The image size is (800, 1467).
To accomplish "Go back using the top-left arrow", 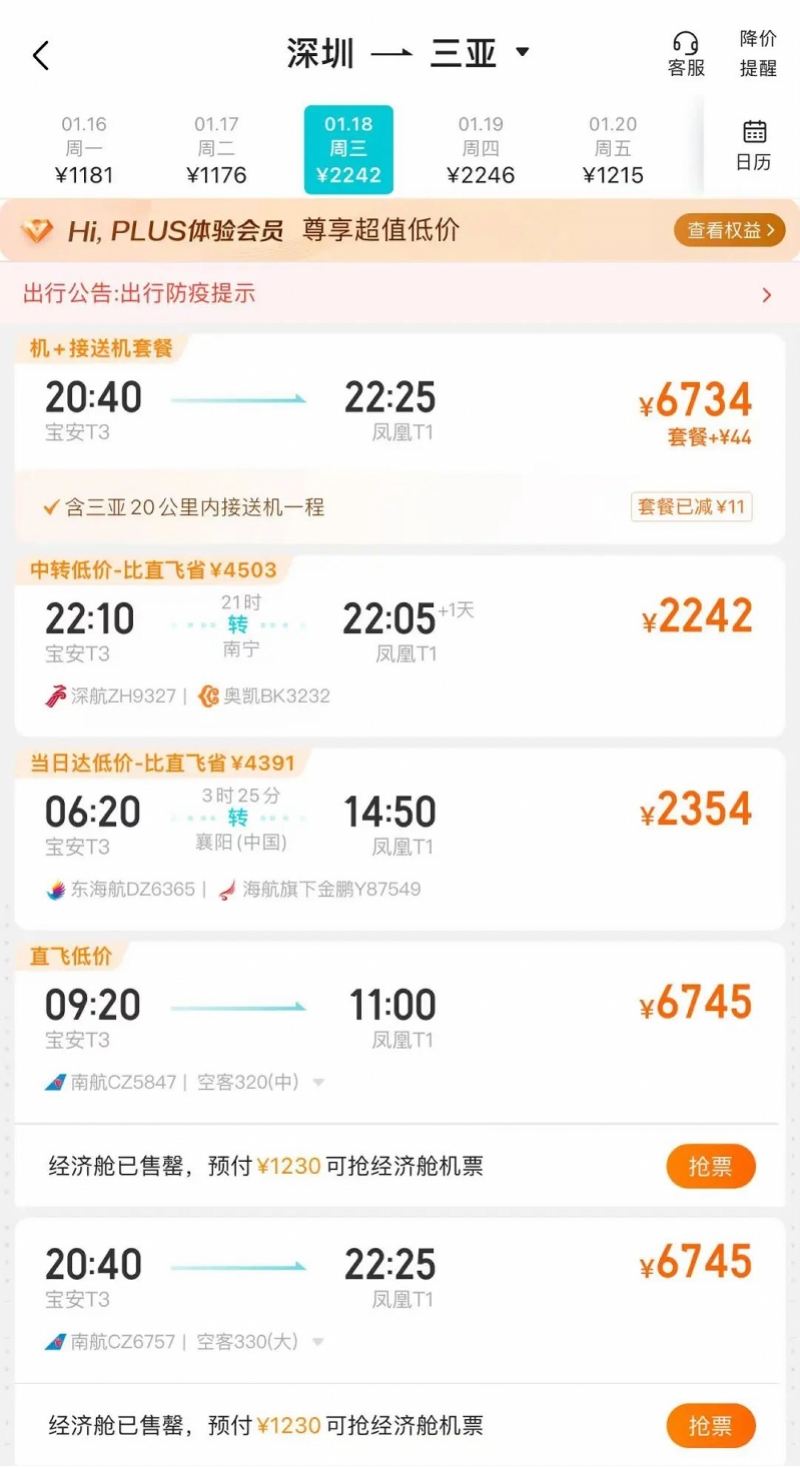I will tap(41, 55).
